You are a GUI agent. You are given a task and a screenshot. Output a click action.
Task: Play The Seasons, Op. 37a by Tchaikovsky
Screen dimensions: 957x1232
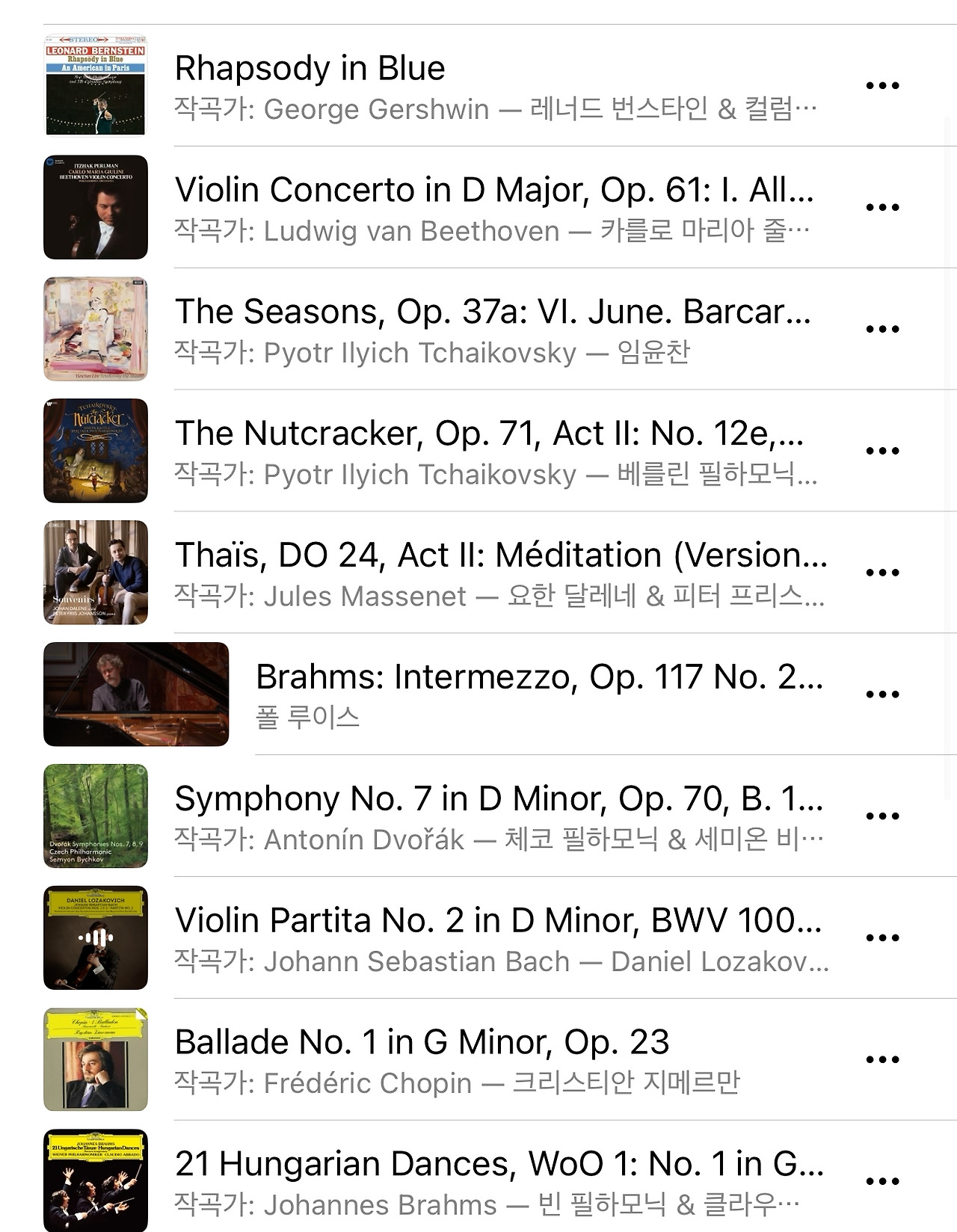coord(492,330)
